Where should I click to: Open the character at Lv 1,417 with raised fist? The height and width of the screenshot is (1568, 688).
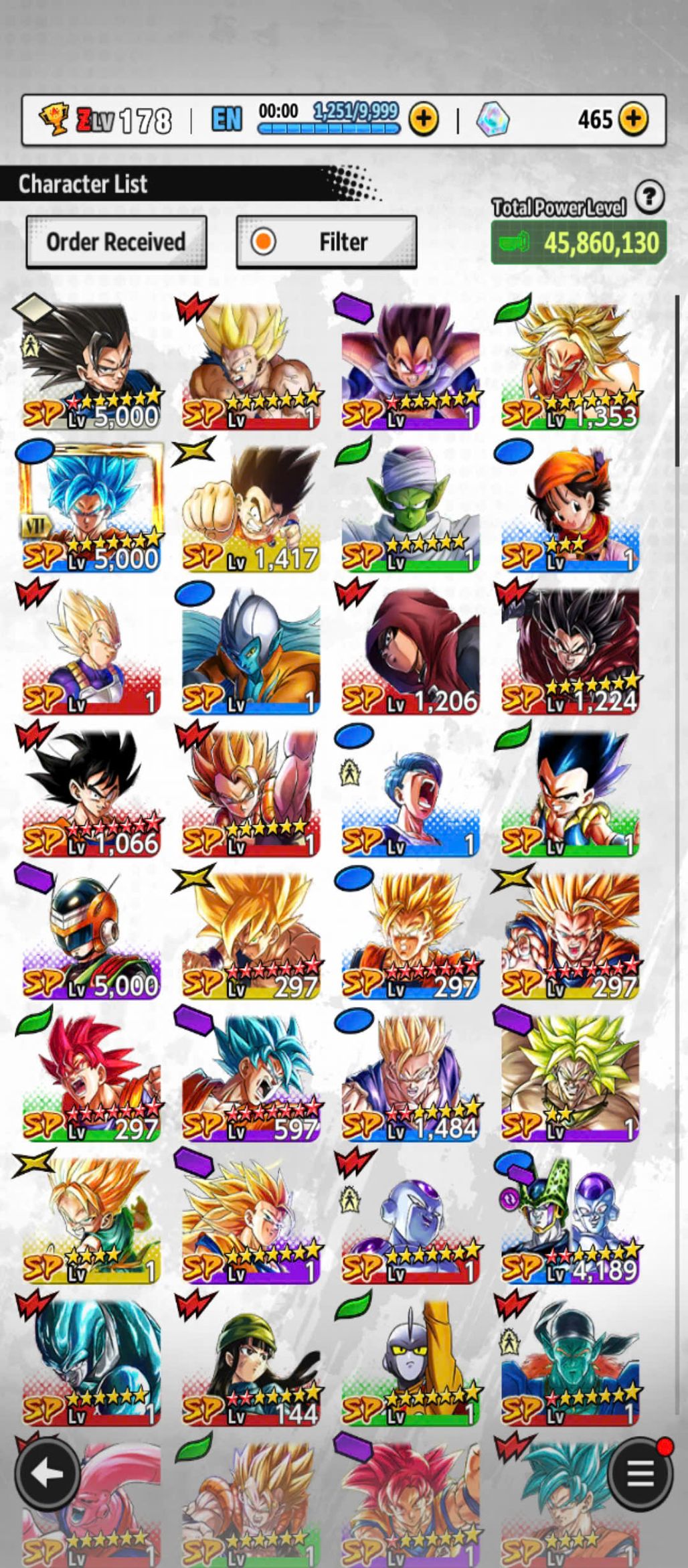[x=250, y=507]
